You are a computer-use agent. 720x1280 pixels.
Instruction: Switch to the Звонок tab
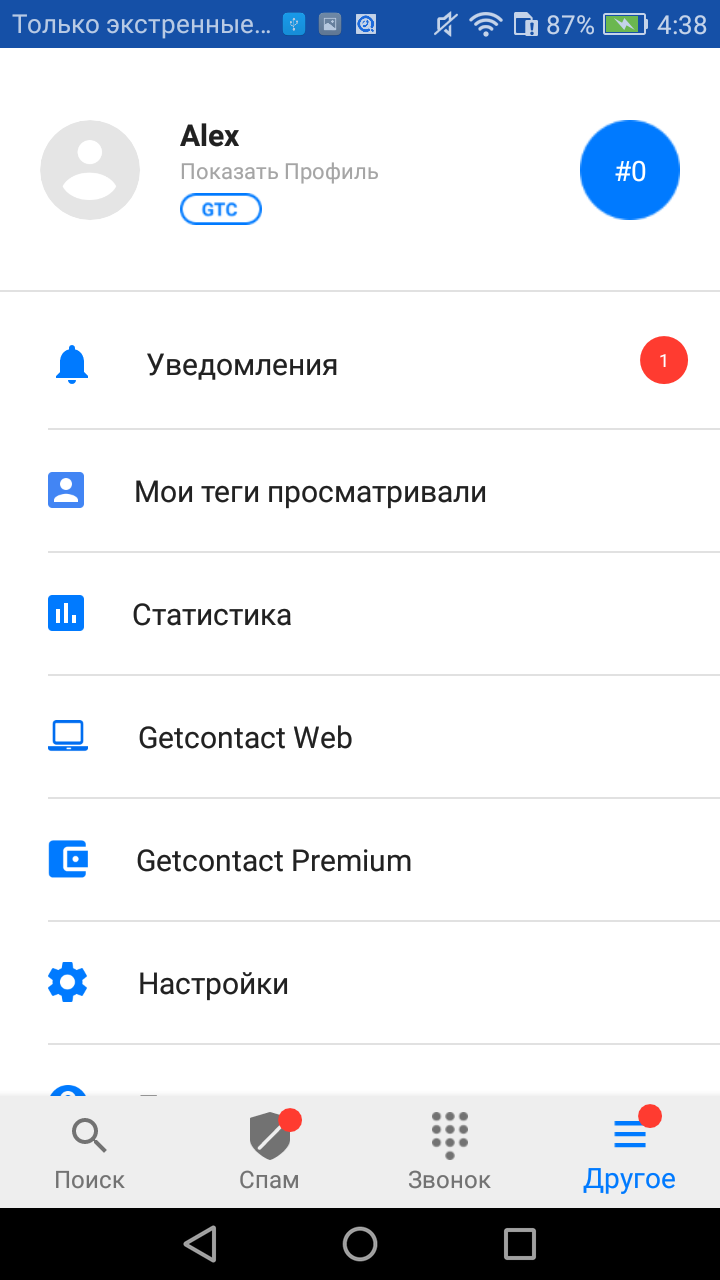click(450, 1152)
